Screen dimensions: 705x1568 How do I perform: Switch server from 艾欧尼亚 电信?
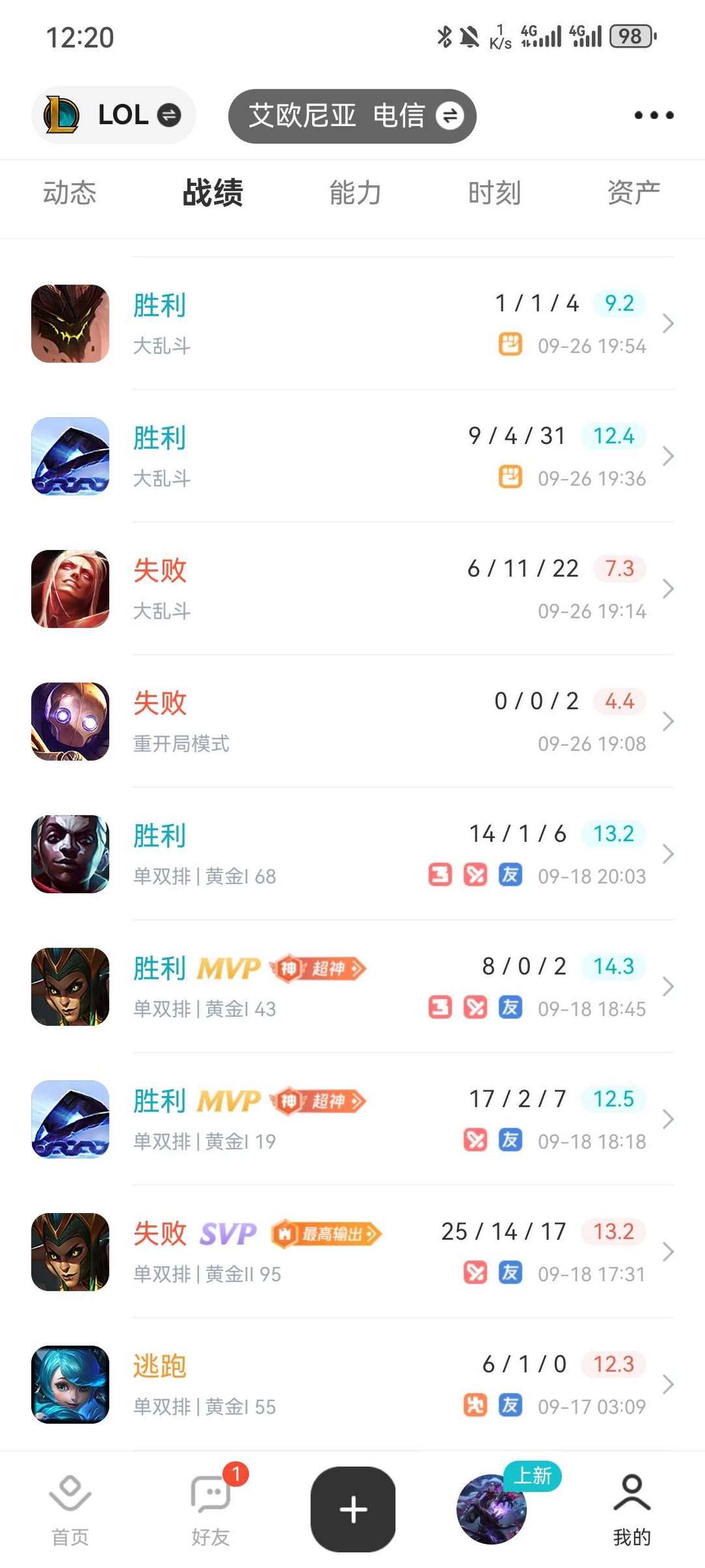[x=352, y=116]
